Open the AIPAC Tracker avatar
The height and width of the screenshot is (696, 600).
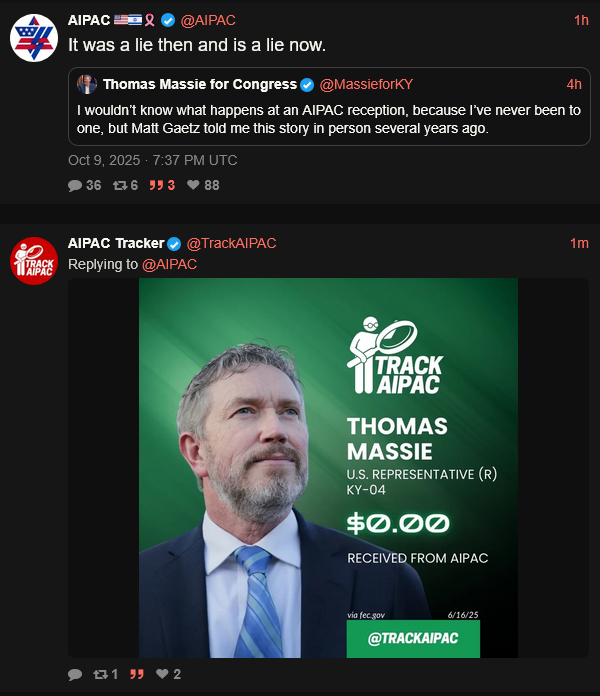click(33, 262)
